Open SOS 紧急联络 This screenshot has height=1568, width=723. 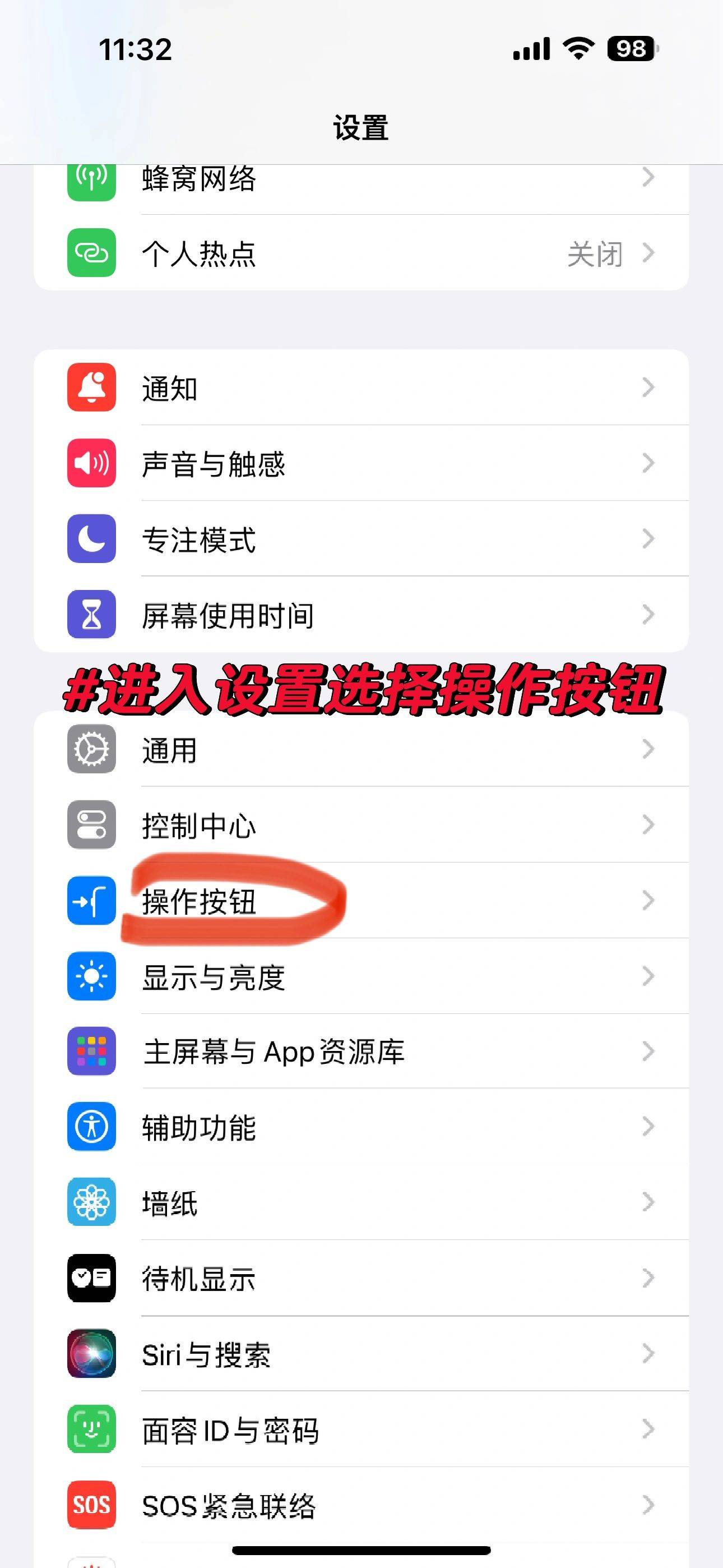pyautogui.click(x=361, y=1505)
